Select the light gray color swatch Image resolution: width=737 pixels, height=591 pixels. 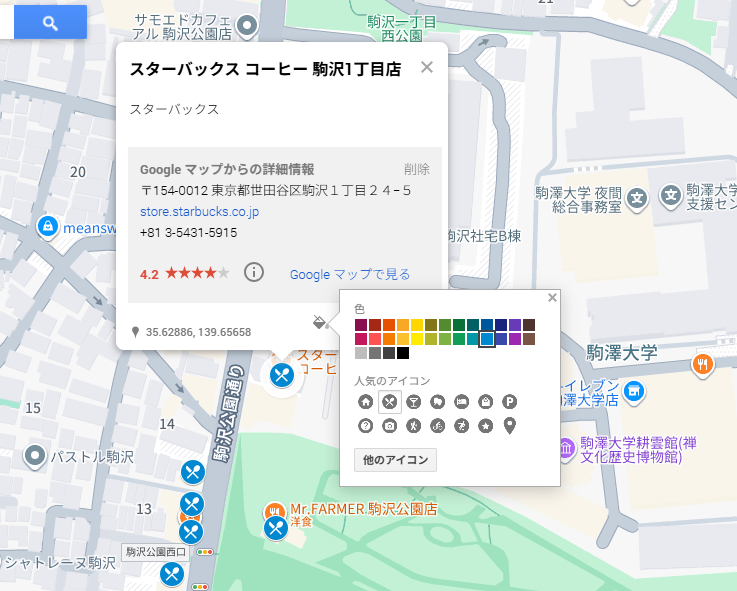tap(361, 353)
